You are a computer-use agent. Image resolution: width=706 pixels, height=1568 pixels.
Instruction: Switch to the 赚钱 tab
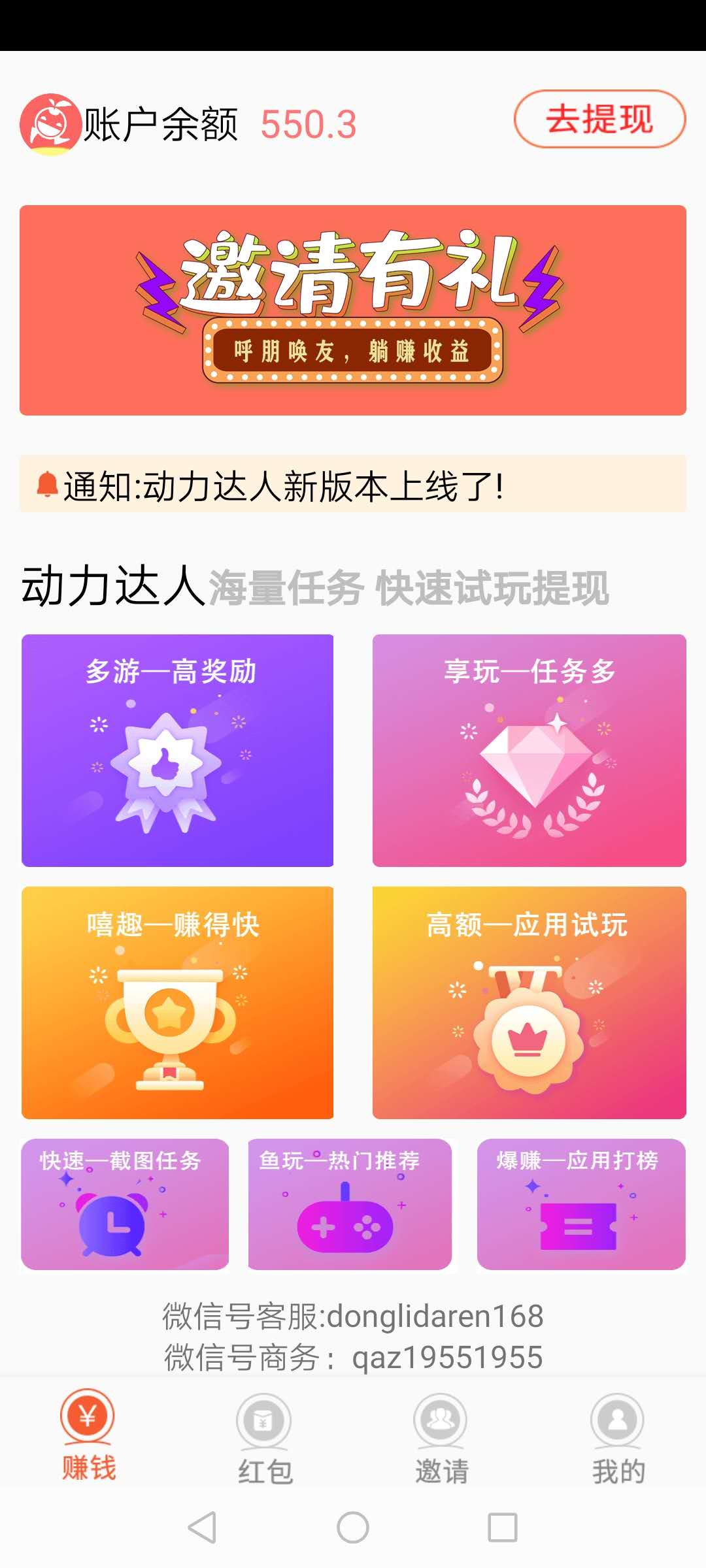88,1436
